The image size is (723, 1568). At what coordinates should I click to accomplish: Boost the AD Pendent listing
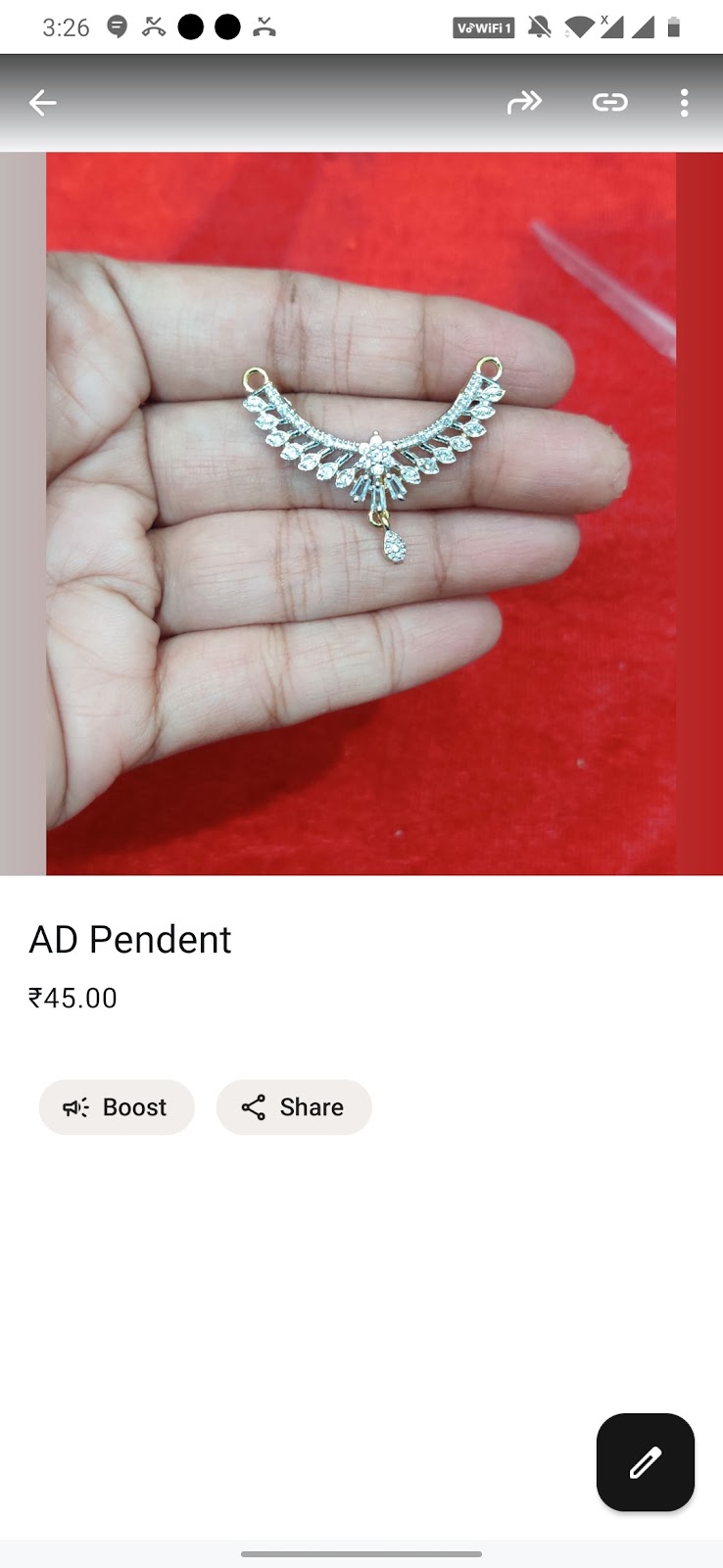click(117, 1107)
